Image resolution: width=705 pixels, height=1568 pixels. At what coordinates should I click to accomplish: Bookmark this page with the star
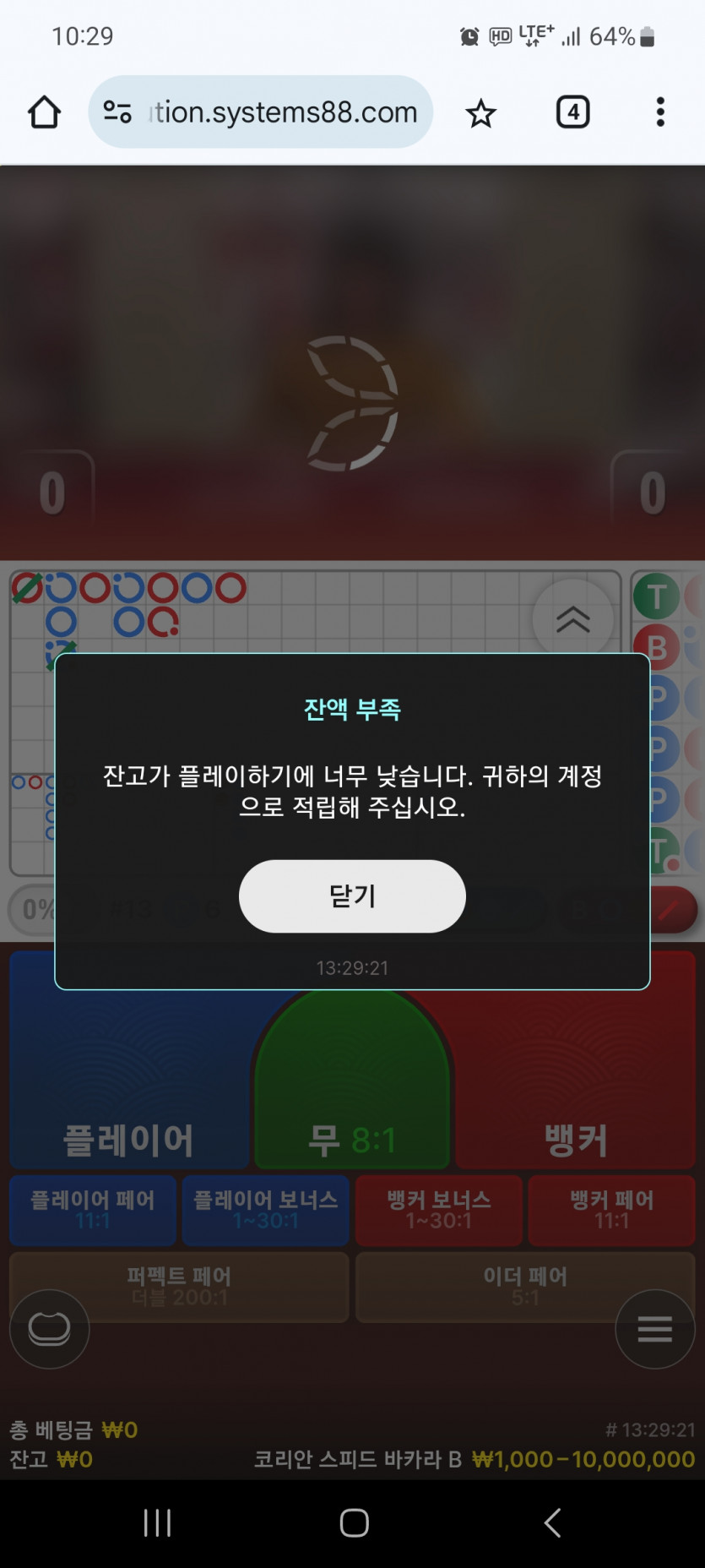point(480,112)
